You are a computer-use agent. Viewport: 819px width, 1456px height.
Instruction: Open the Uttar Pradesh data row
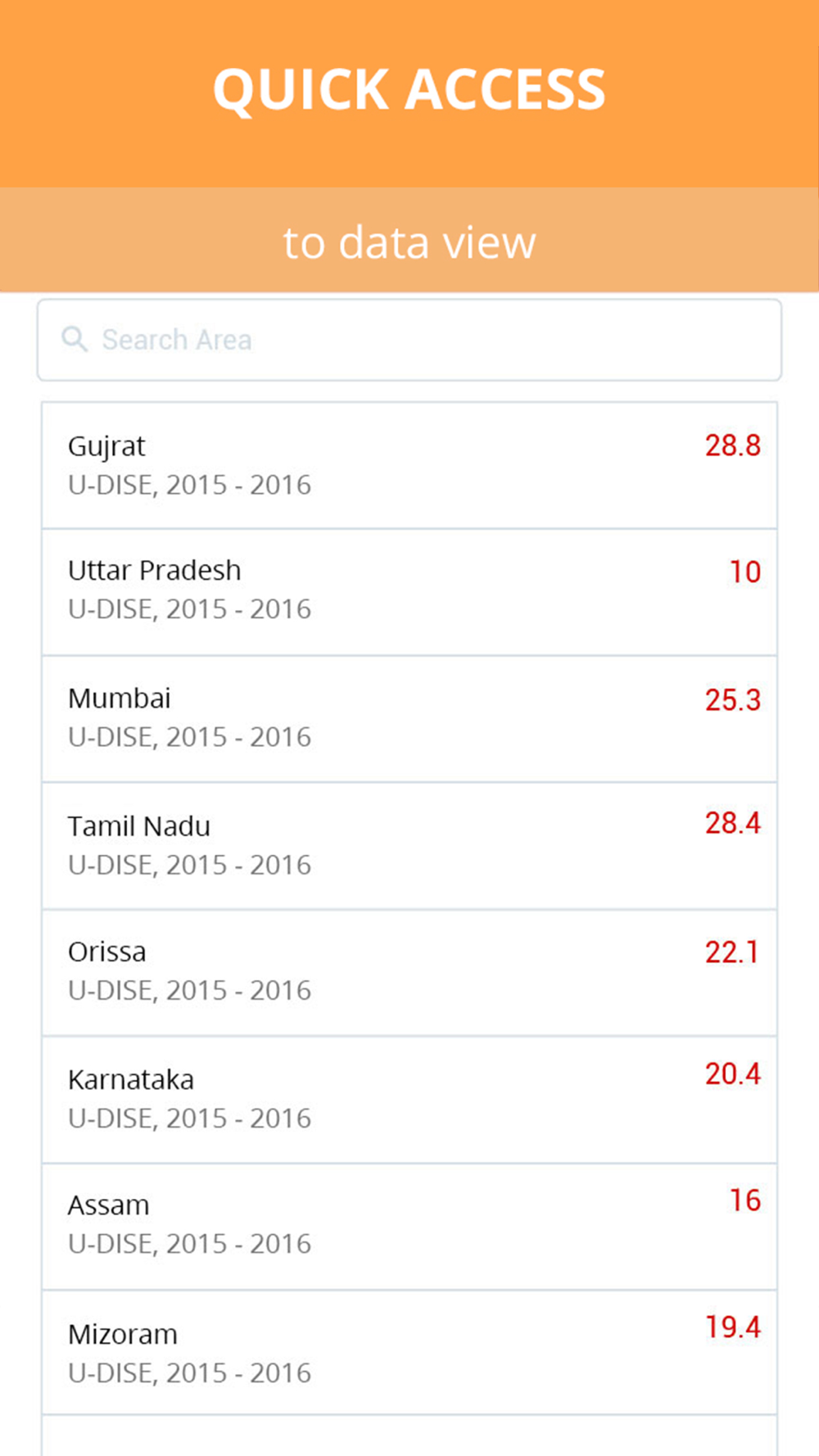click(x=409, y=592)
